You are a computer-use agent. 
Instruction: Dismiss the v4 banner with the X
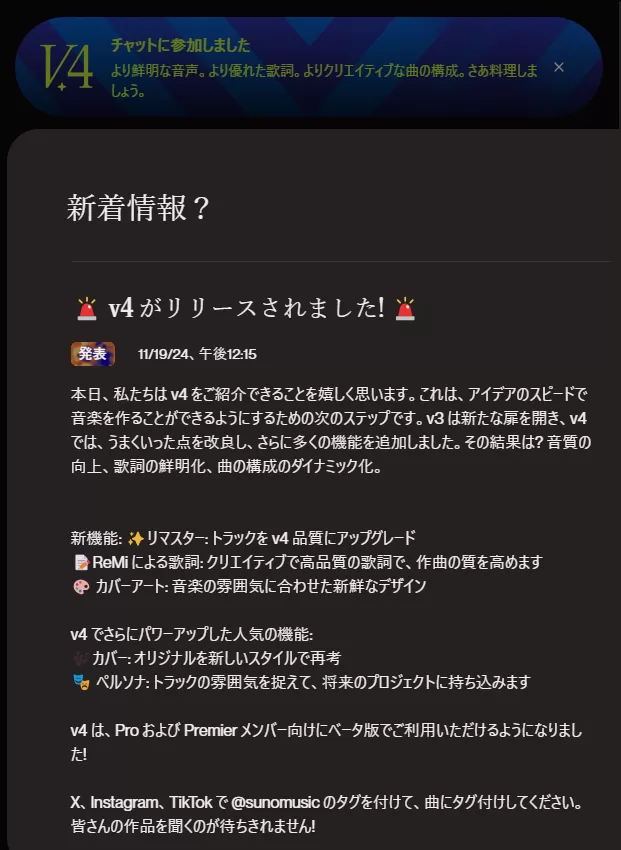click(x=559, y=67)
